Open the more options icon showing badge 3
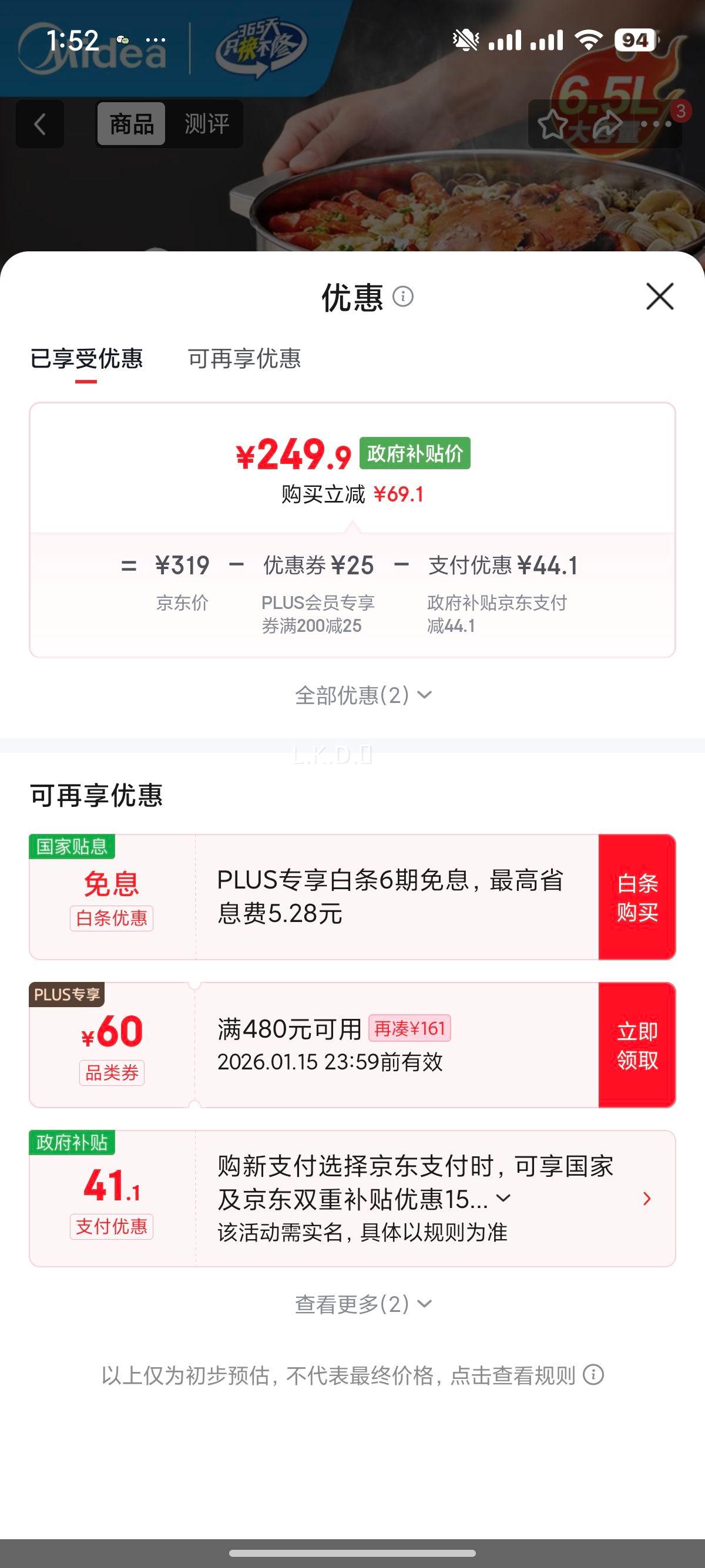The width and height of the screenshot is (705, 1568). [x=657, y=124]
